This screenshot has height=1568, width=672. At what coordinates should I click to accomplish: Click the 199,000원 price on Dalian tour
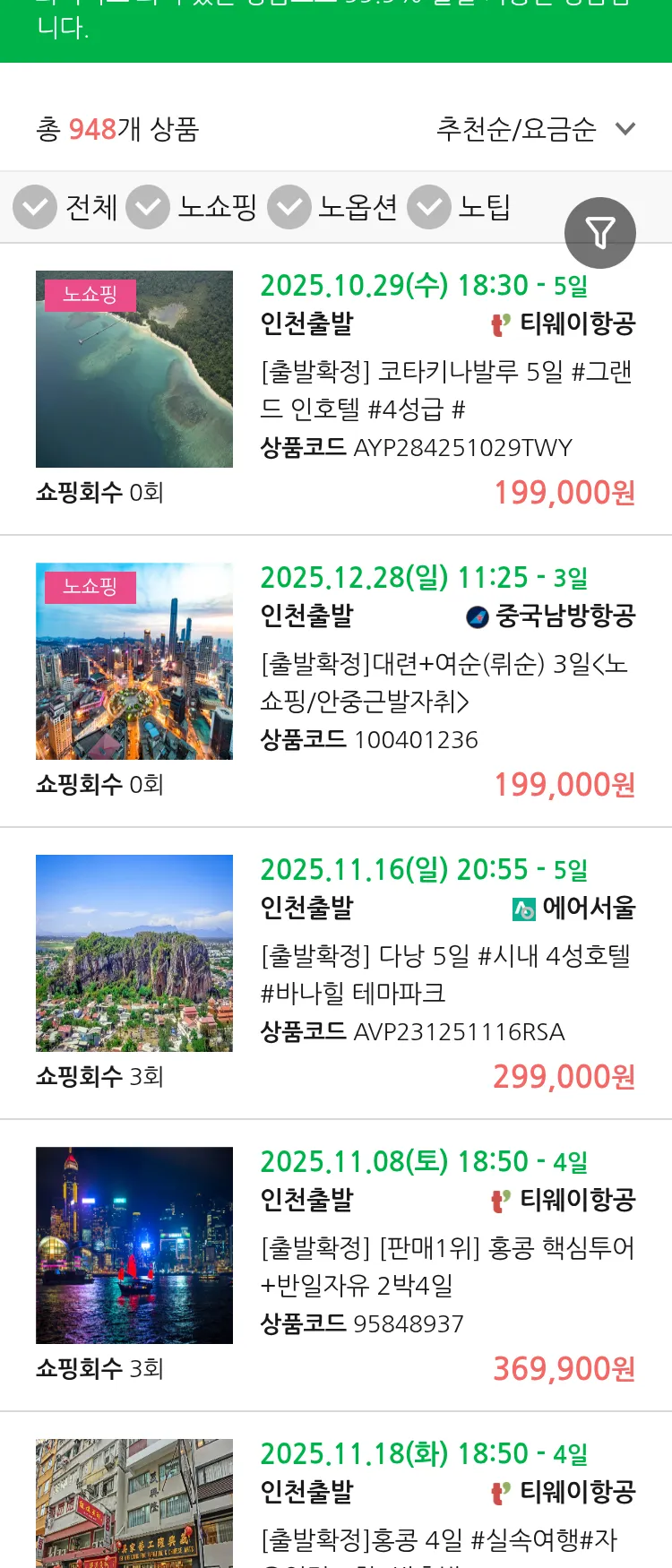click(564, 785)
